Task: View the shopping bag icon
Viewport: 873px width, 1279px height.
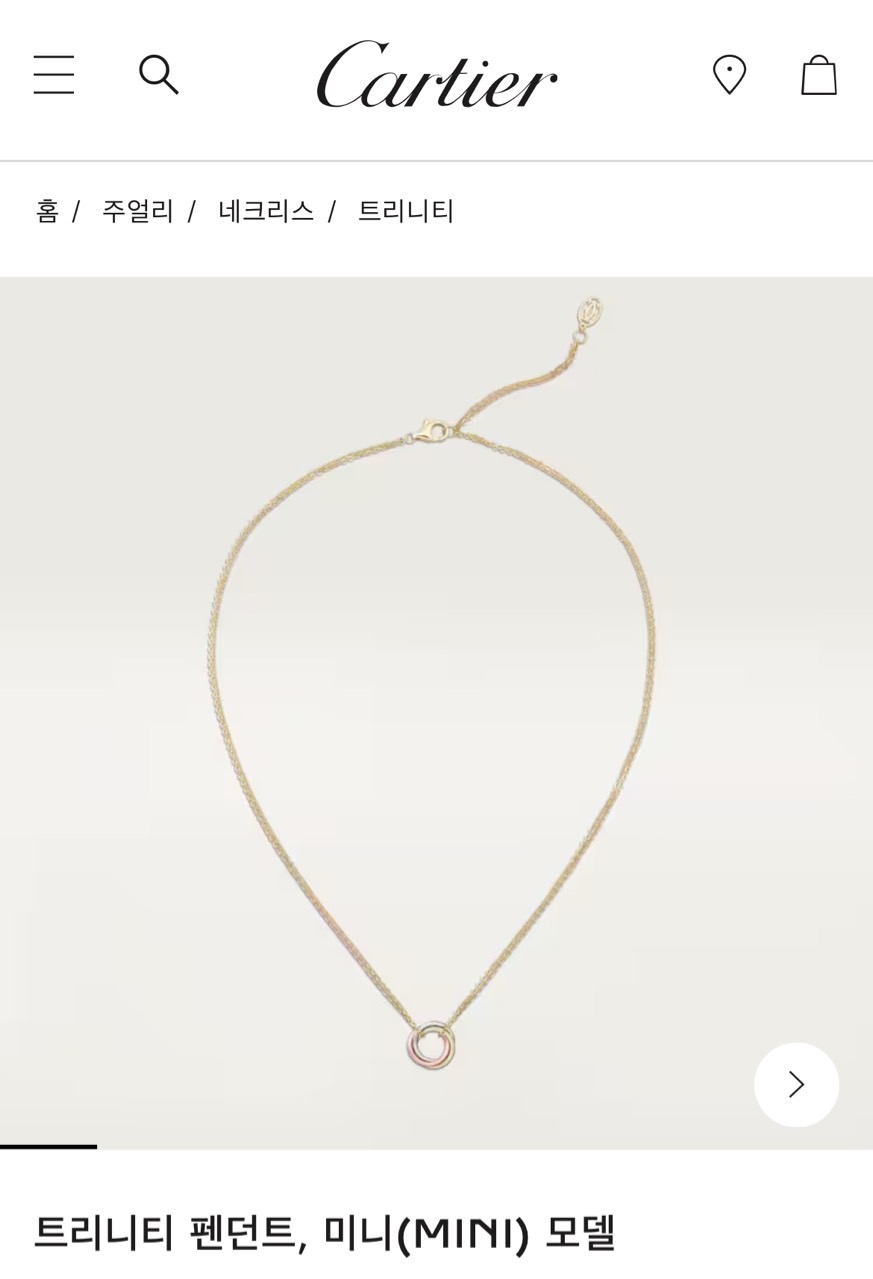Action: [820, 75]
